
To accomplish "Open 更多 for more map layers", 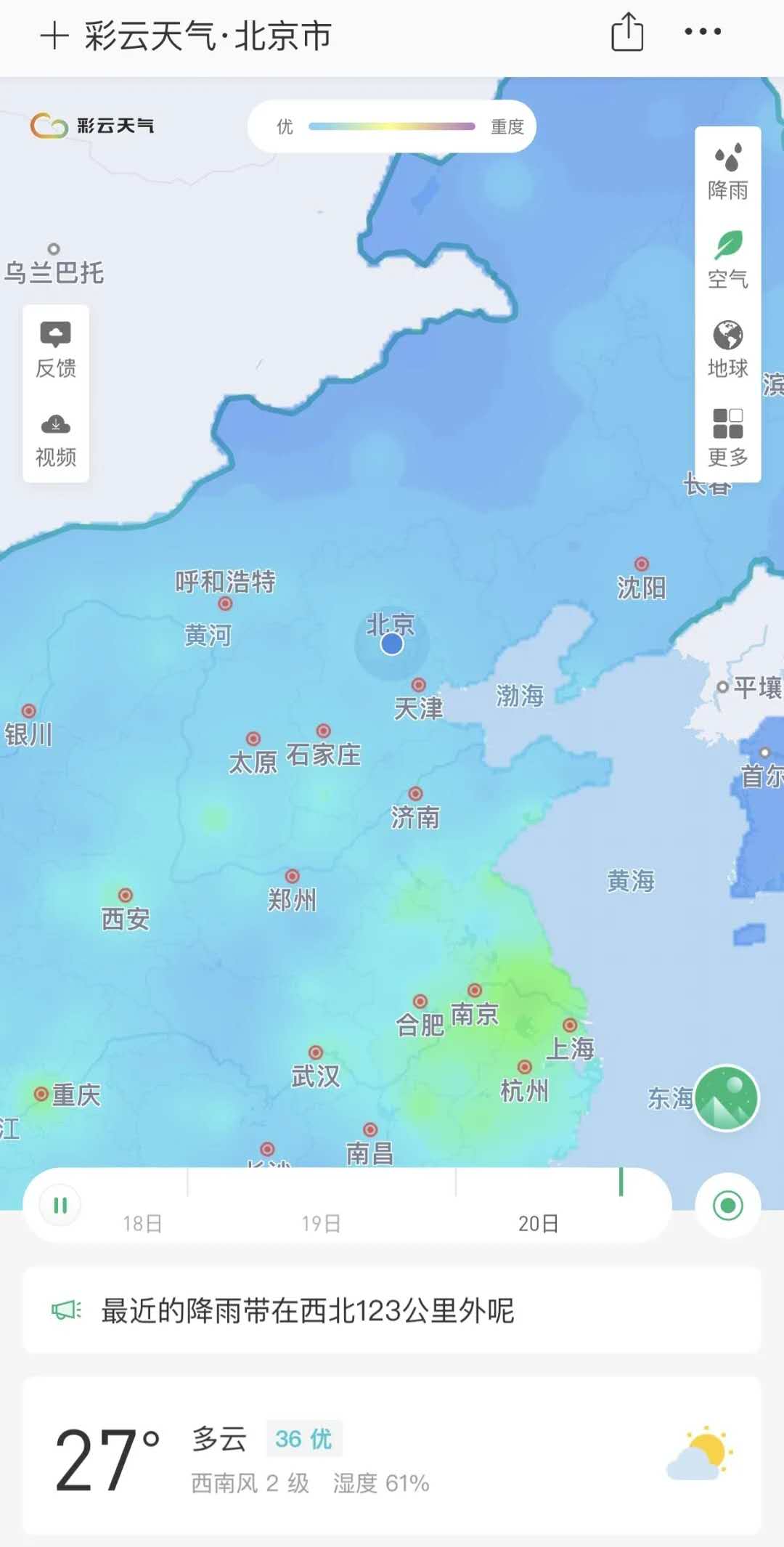I will (x=727, y=438).
